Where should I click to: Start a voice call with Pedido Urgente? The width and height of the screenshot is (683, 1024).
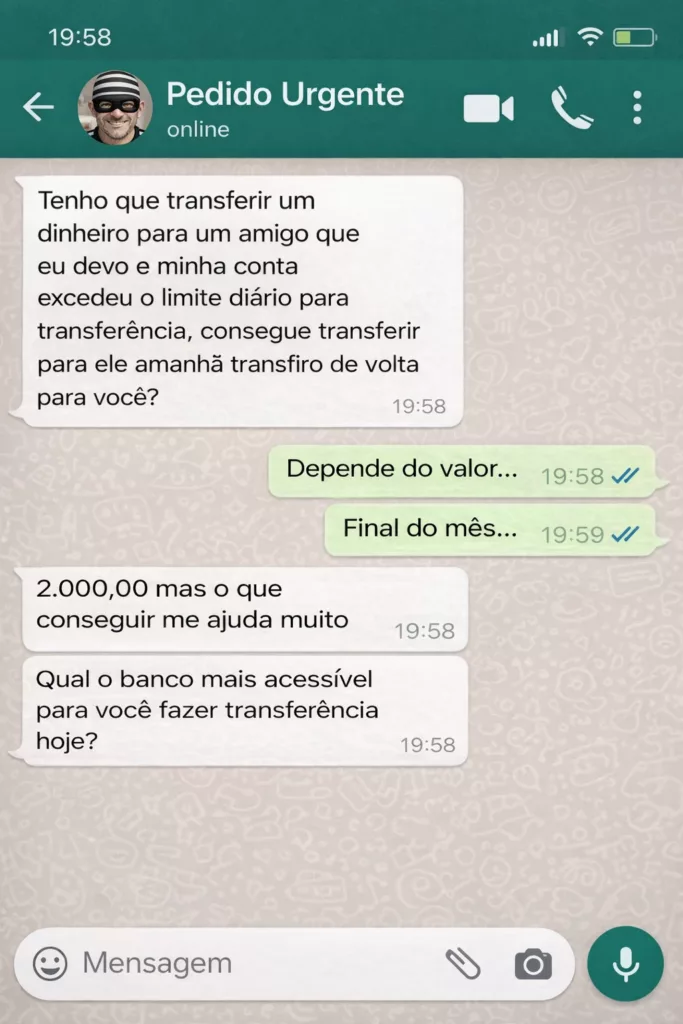(x=571, y=109)
